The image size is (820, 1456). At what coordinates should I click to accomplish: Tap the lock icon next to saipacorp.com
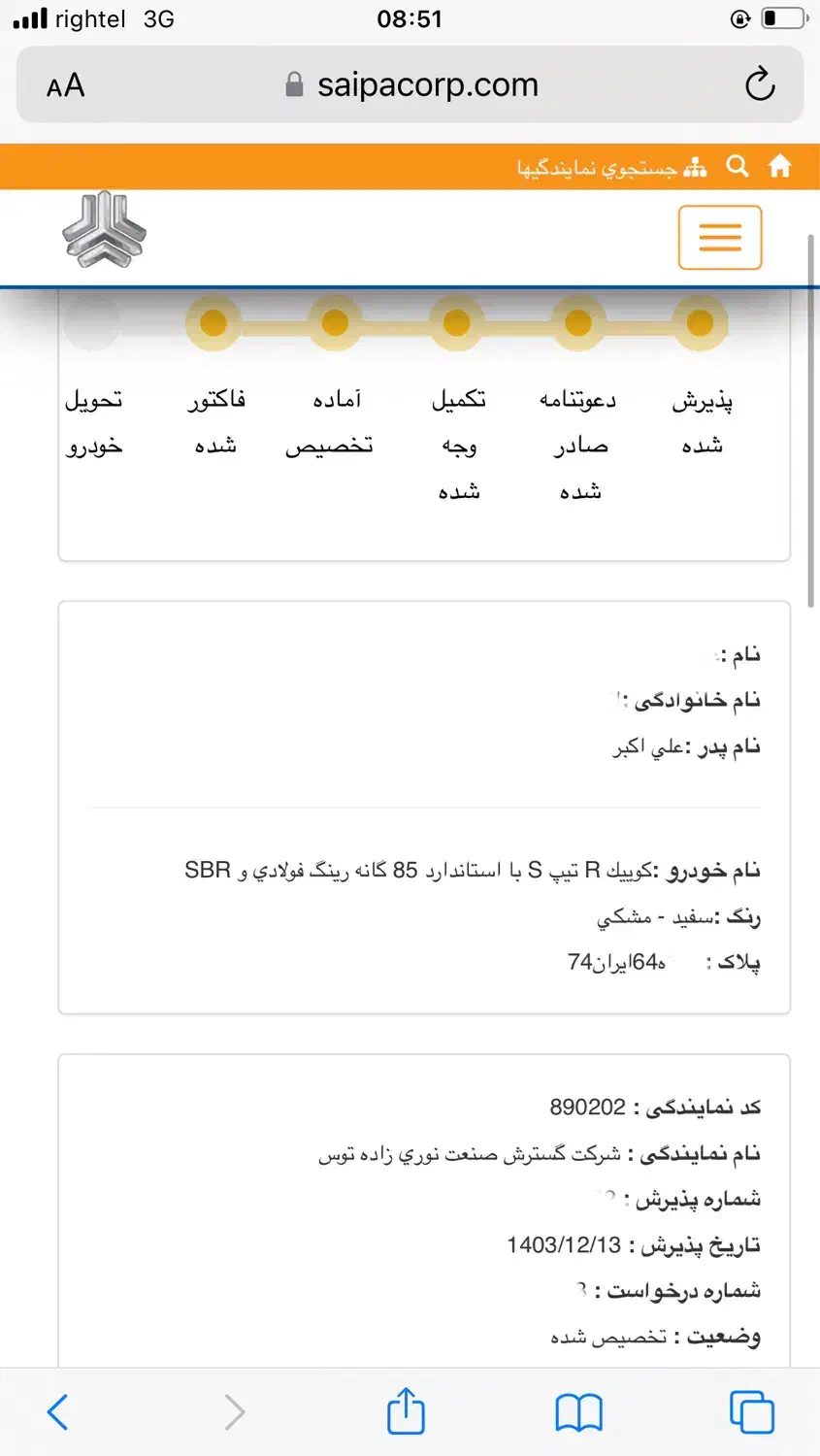(294, 84)
